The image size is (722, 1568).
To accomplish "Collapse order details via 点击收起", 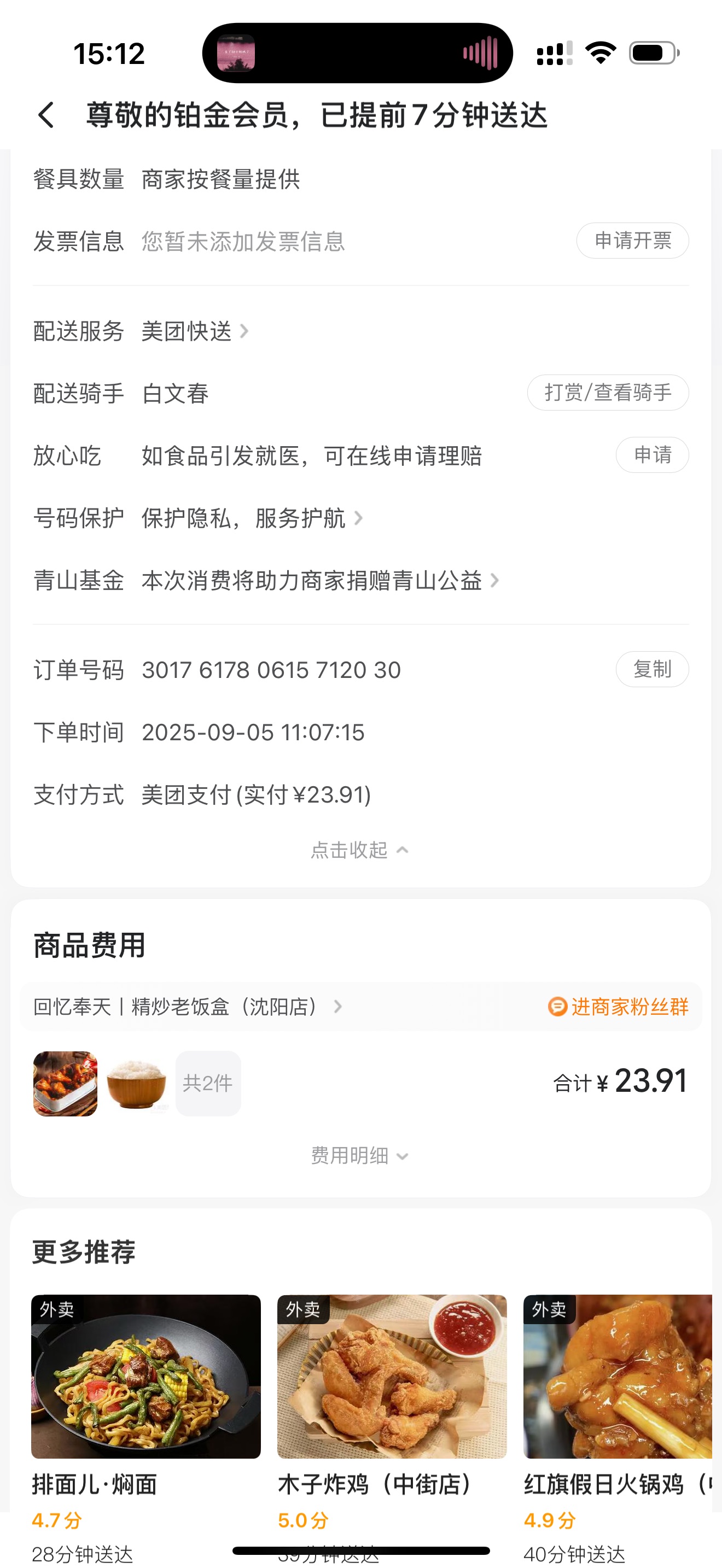I will (x=359, y=850).
